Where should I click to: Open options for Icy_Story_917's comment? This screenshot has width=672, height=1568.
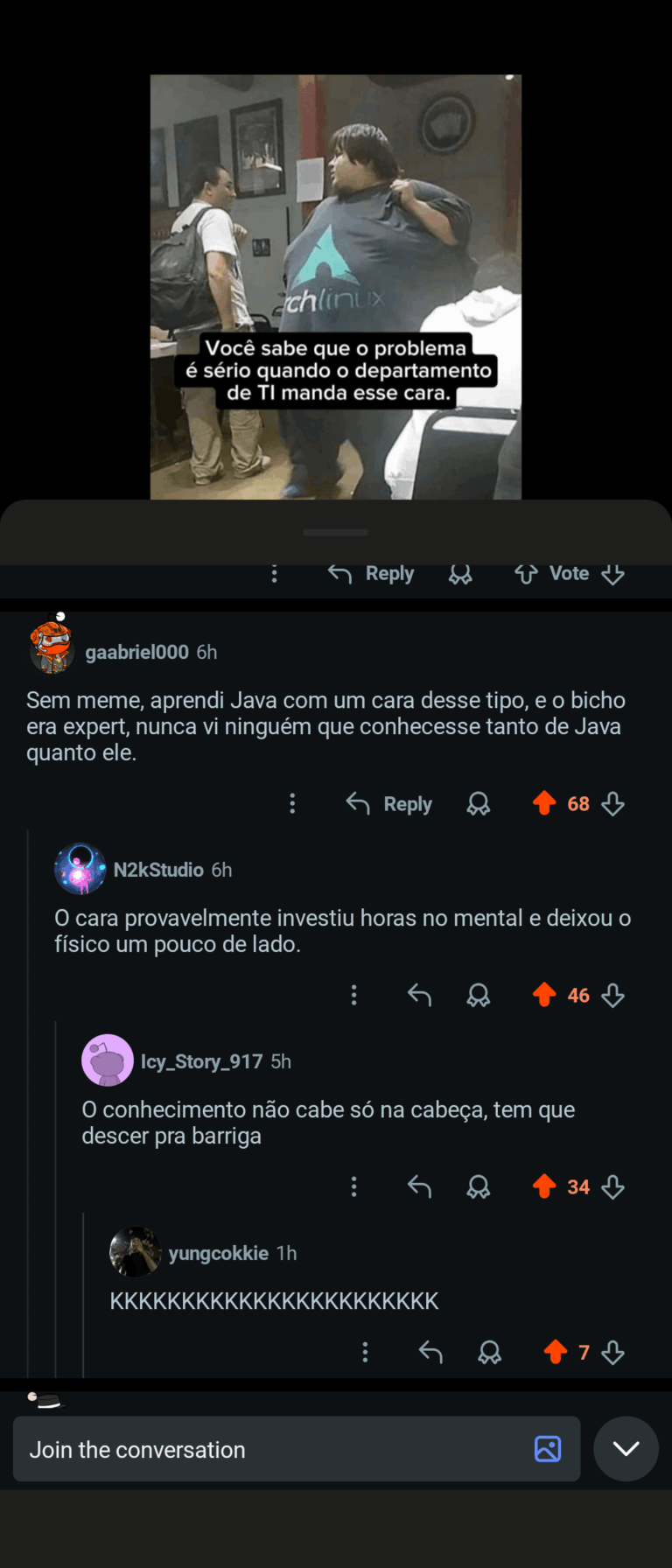pos(353,1186)
